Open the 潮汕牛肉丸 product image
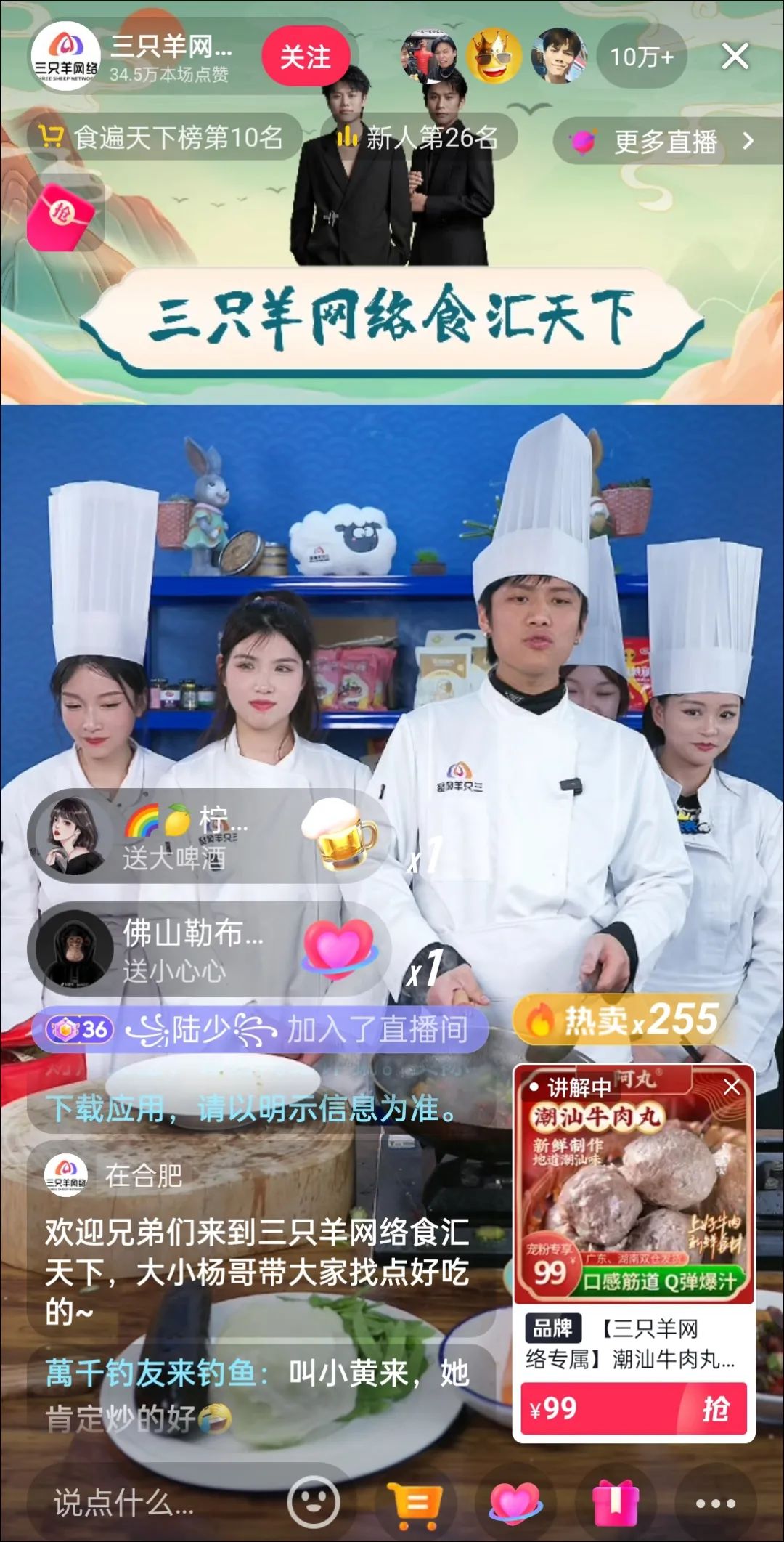784x1542 pixels. (x=634, y=1184)
